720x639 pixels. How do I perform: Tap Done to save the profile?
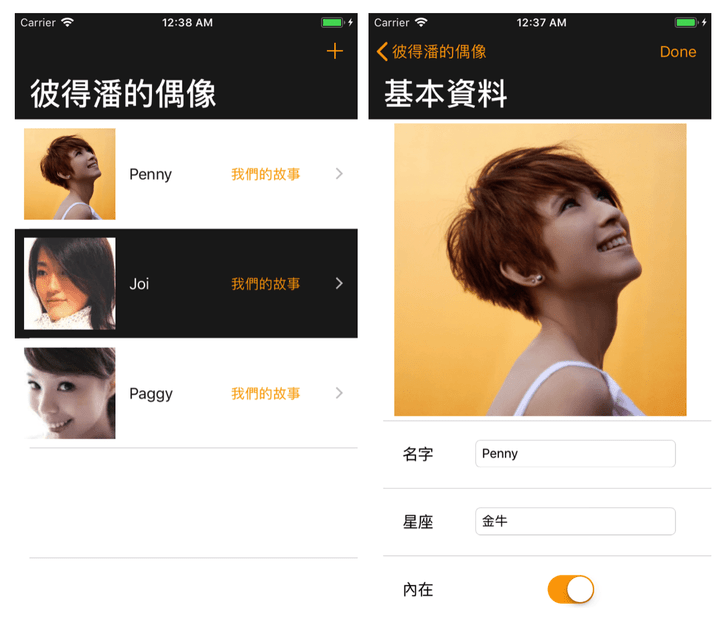[677, 52]
